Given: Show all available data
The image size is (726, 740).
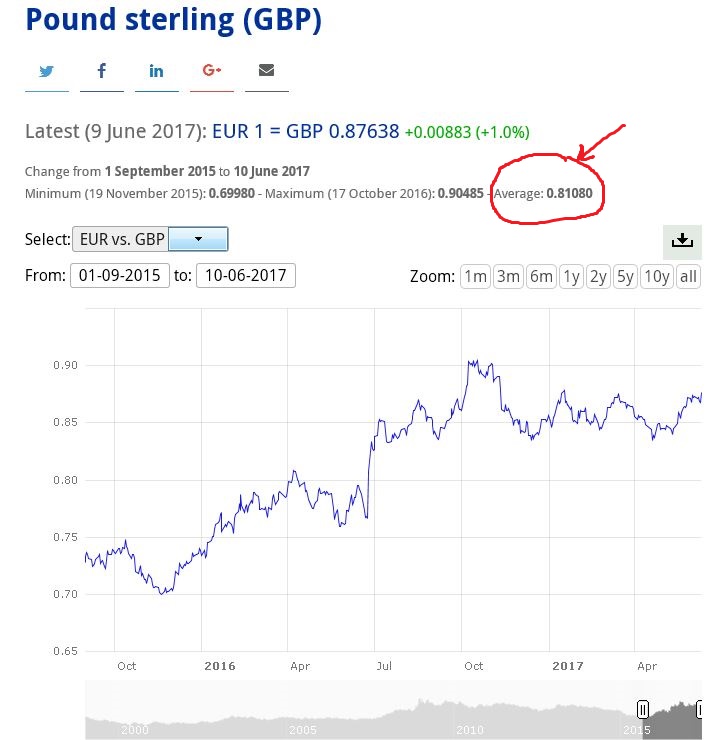Looking at the screenshot, I should (x=688, y=277).
